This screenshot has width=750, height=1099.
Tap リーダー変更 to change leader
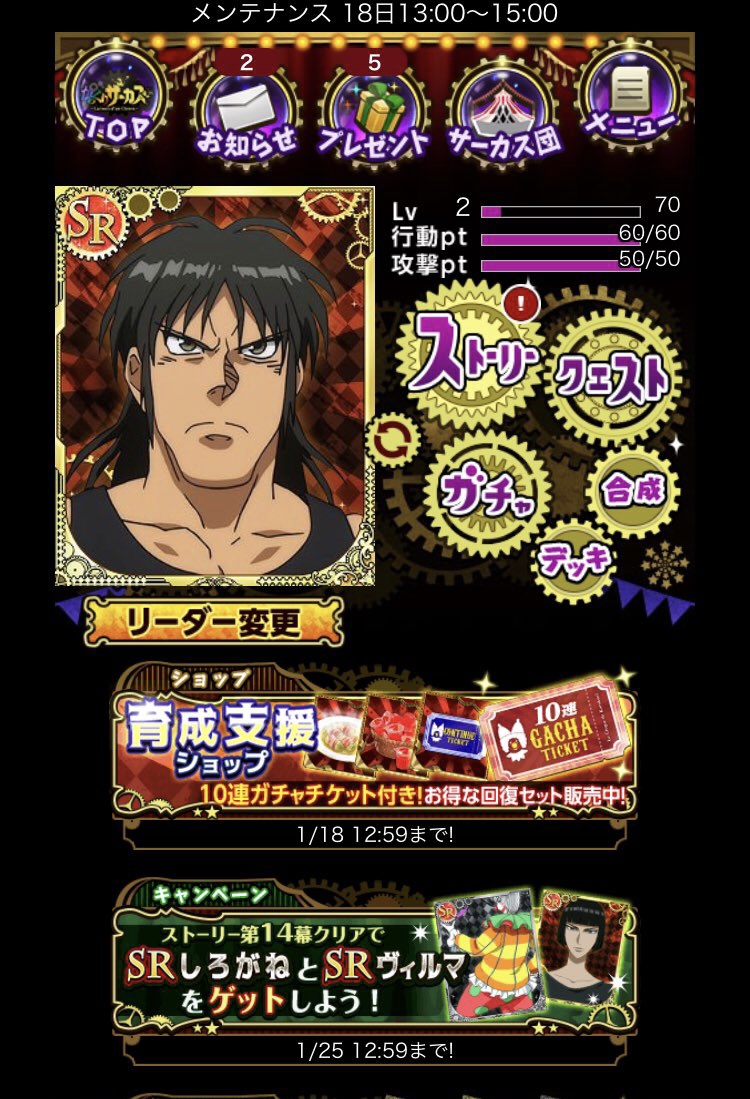coord(213,623)
